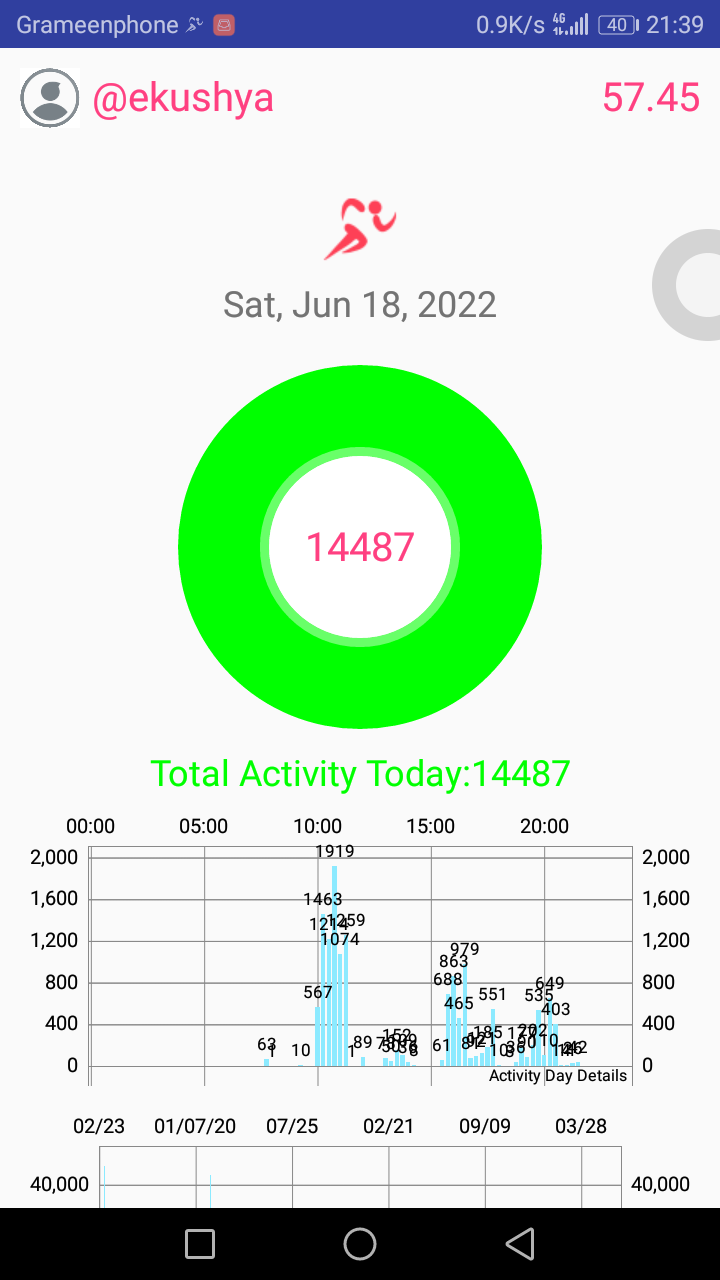720x1280 pixels.
Task: Tap the running figure activity icon
Action: pos(360,229)
